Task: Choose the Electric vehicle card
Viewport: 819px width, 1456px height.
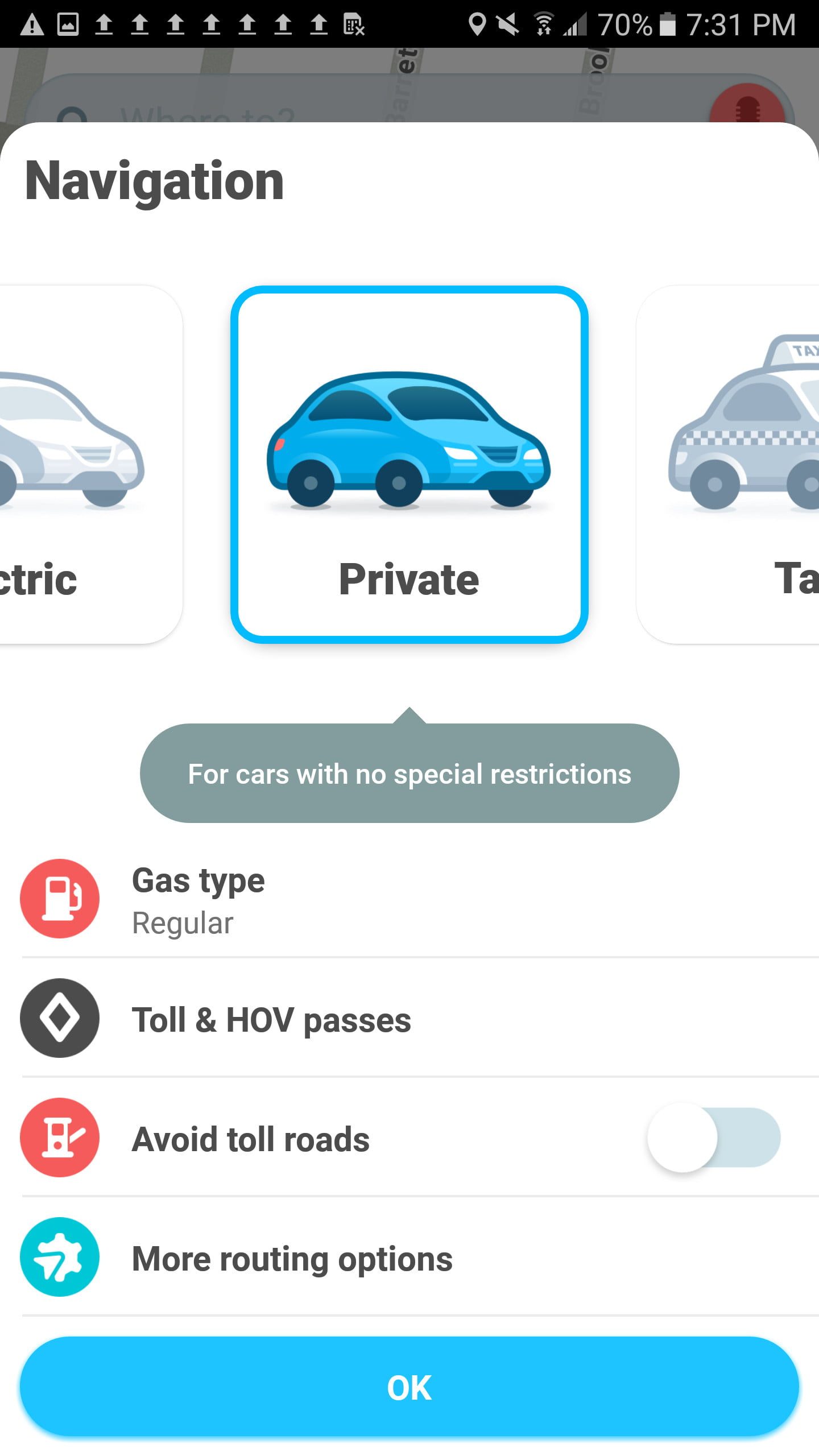Action: coord(85,464)
